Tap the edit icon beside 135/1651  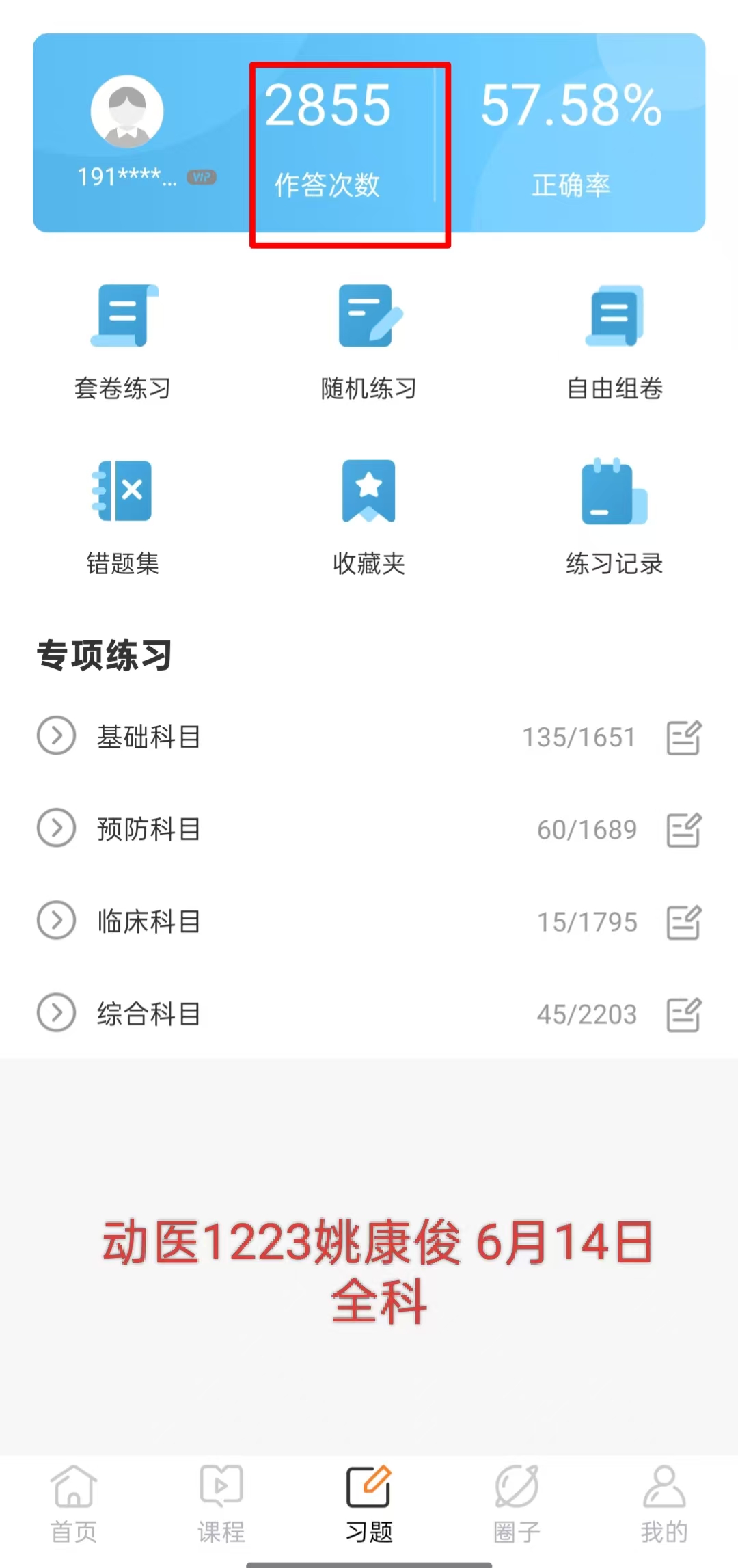[x=684, y=737]
